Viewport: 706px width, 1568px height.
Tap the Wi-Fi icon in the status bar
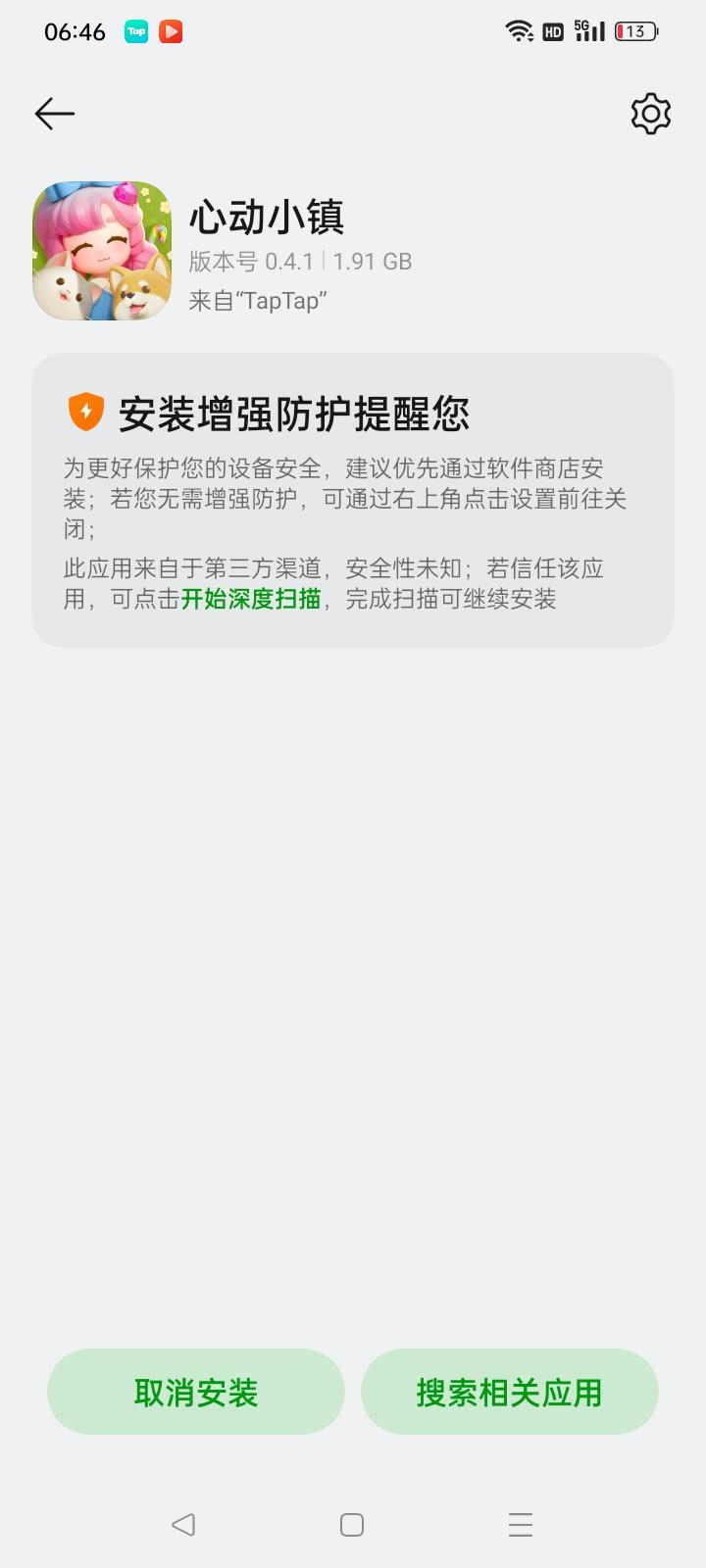(x=518, y=29)
